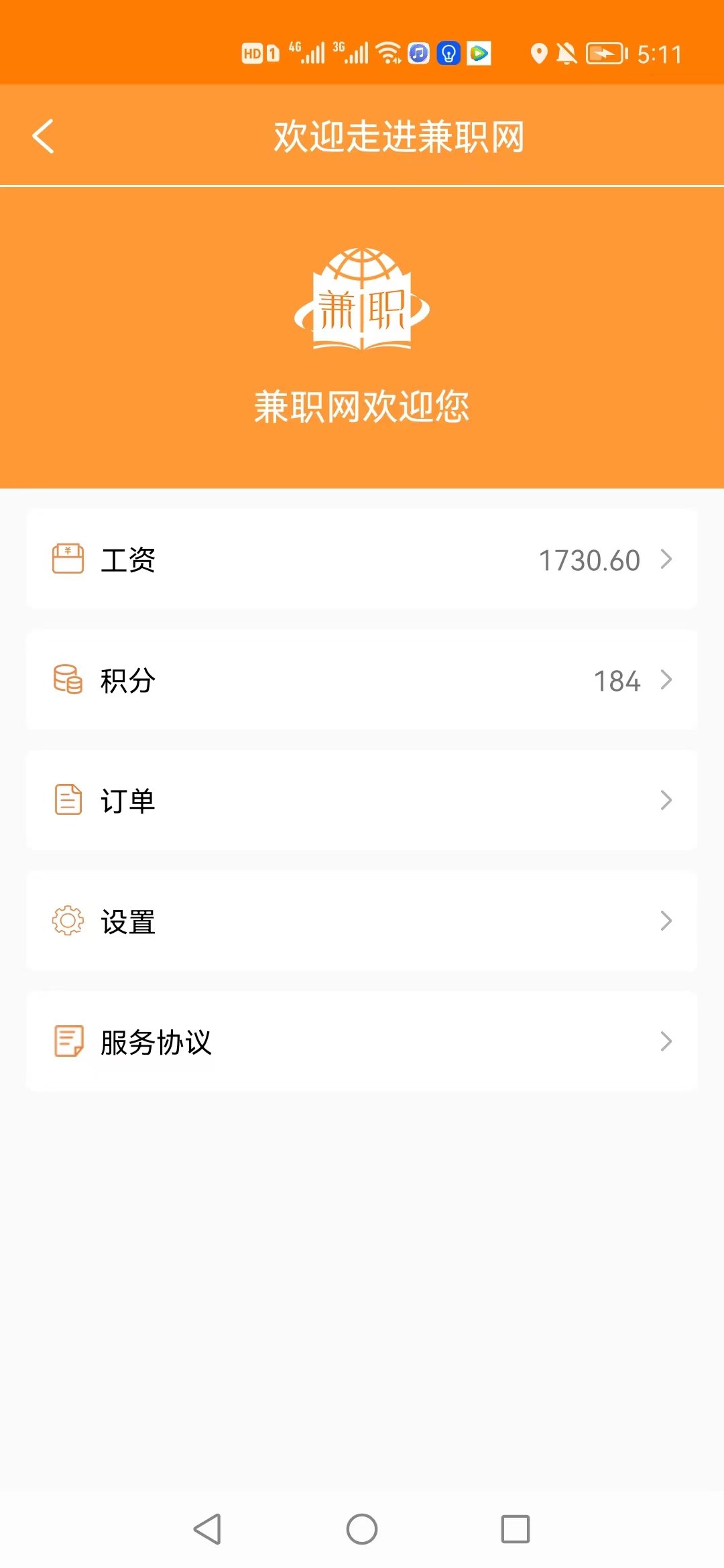Go back using the header arrow
The image size is (724, 1568).
coord(44,137)
